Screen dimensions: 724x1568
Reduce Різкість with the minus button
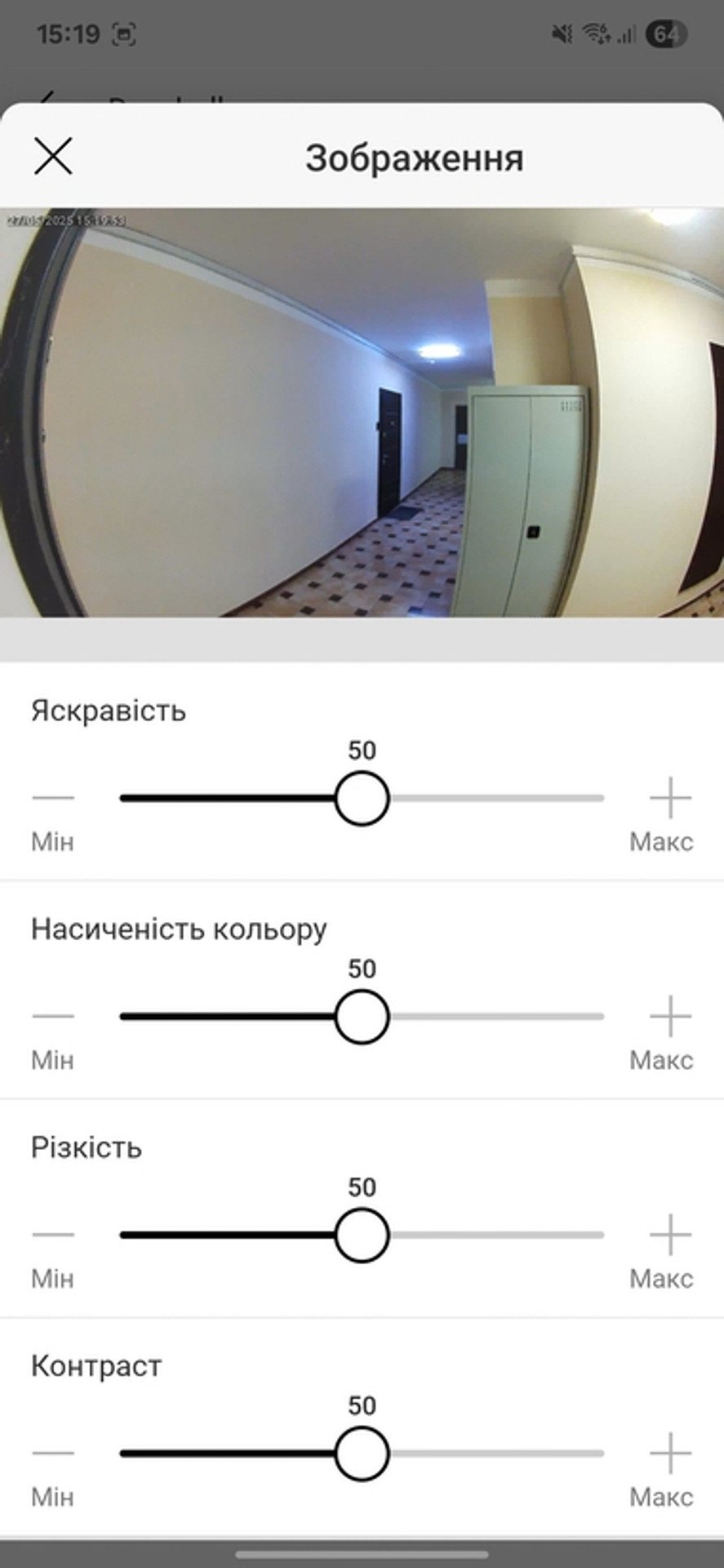pos(53,1234)
